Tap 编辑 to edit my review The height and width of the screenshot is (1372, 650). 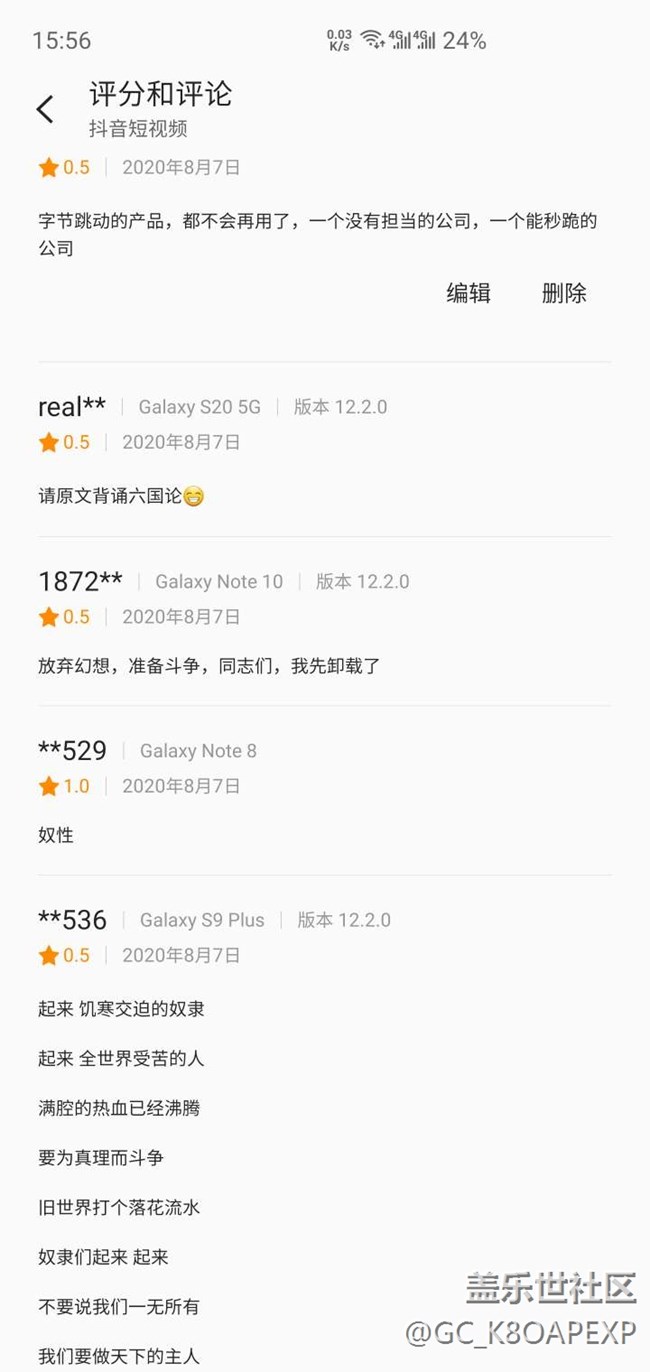468,293
